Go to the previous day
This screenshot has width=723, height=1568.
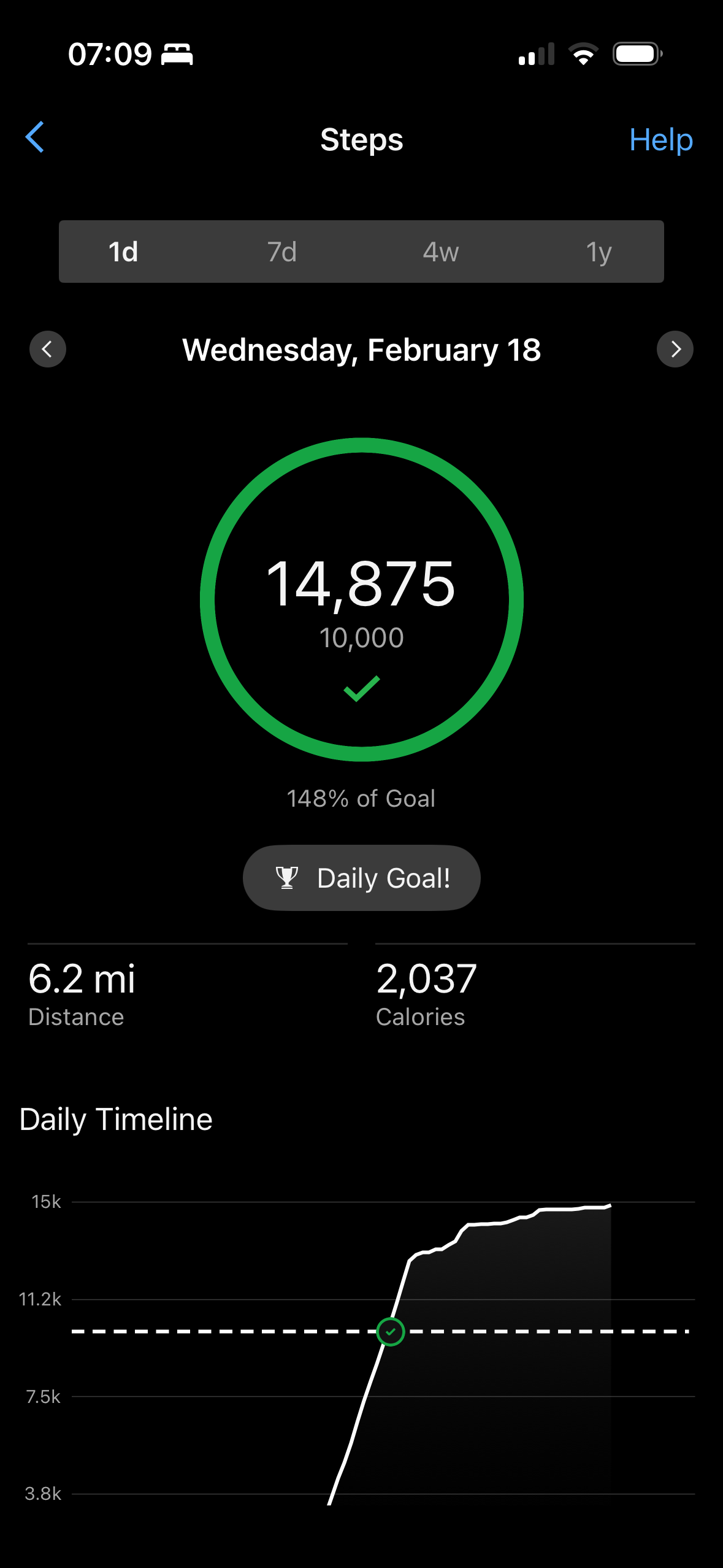click(48, 349)
